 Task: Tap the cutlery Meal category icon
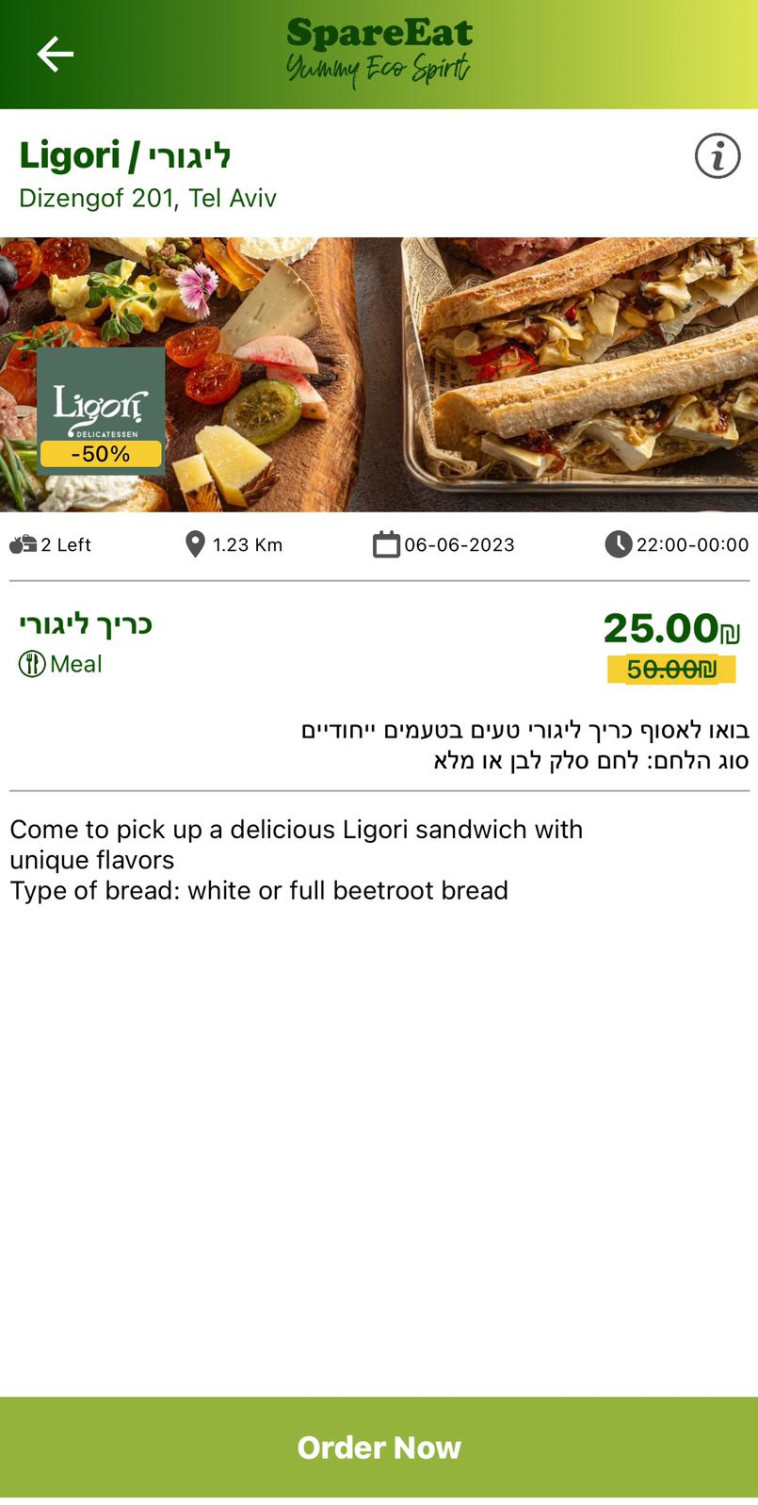30,664
